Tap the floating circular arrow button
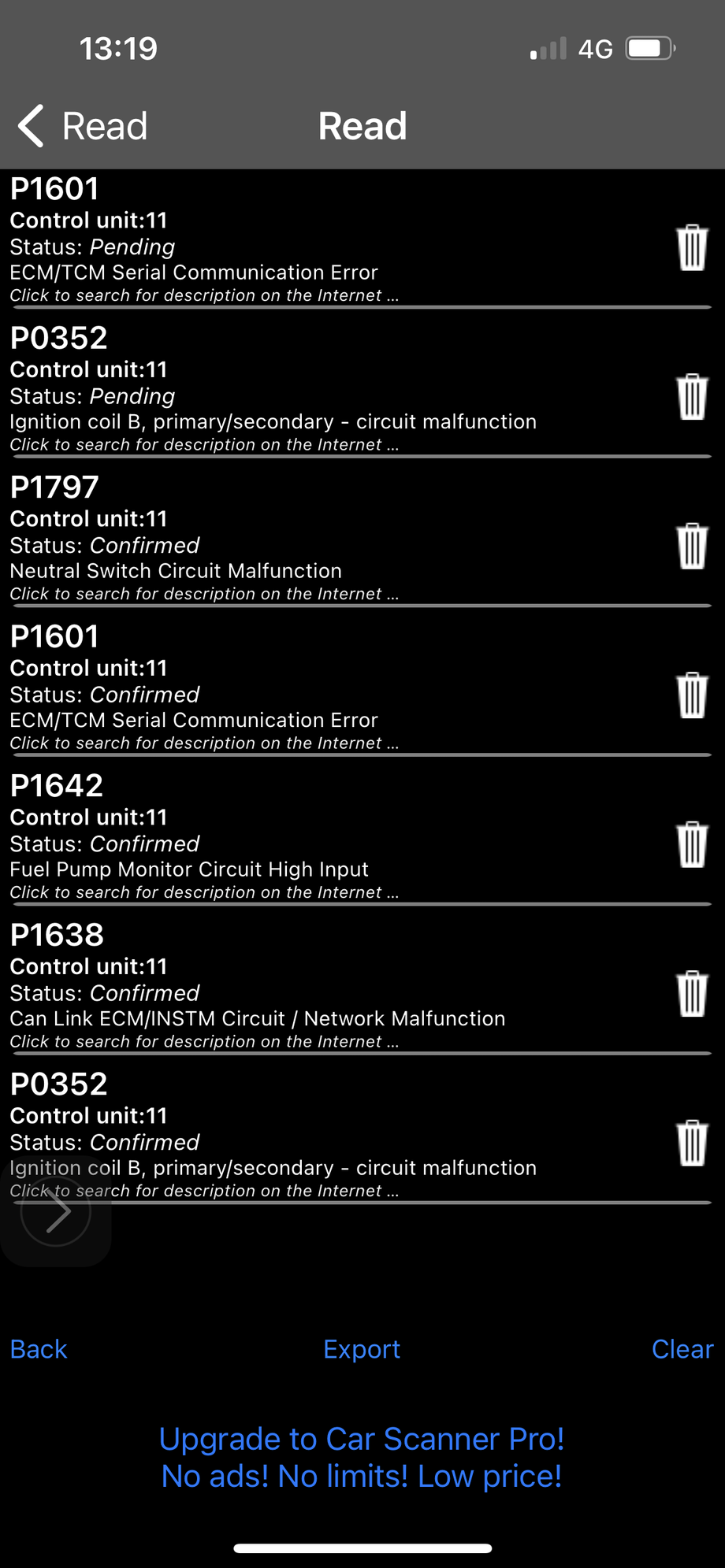Image resolution: width=725 pixels, height=1568 pixels. (x=56, y=1213)
